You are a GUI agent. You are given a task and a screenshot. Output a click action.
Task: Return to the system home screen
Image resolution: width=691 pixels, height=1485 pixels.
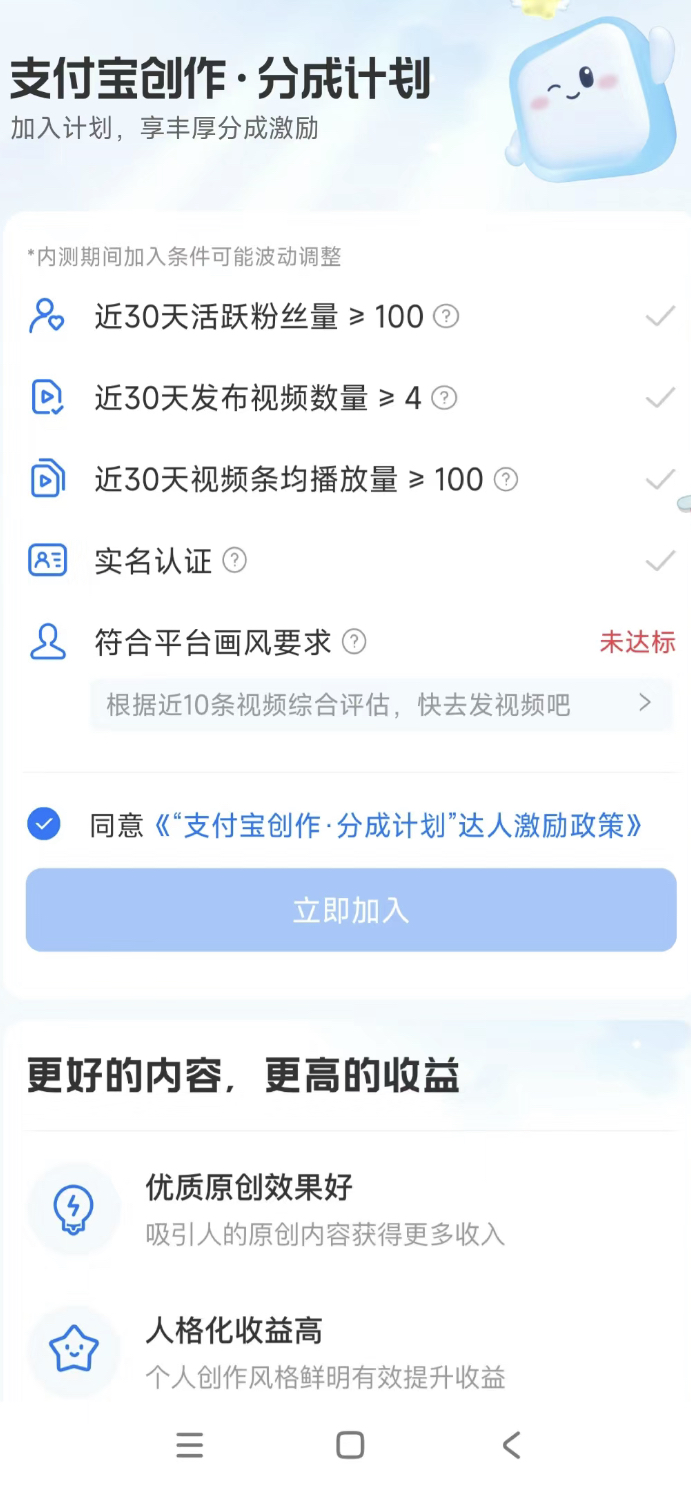coord(350,1445)
